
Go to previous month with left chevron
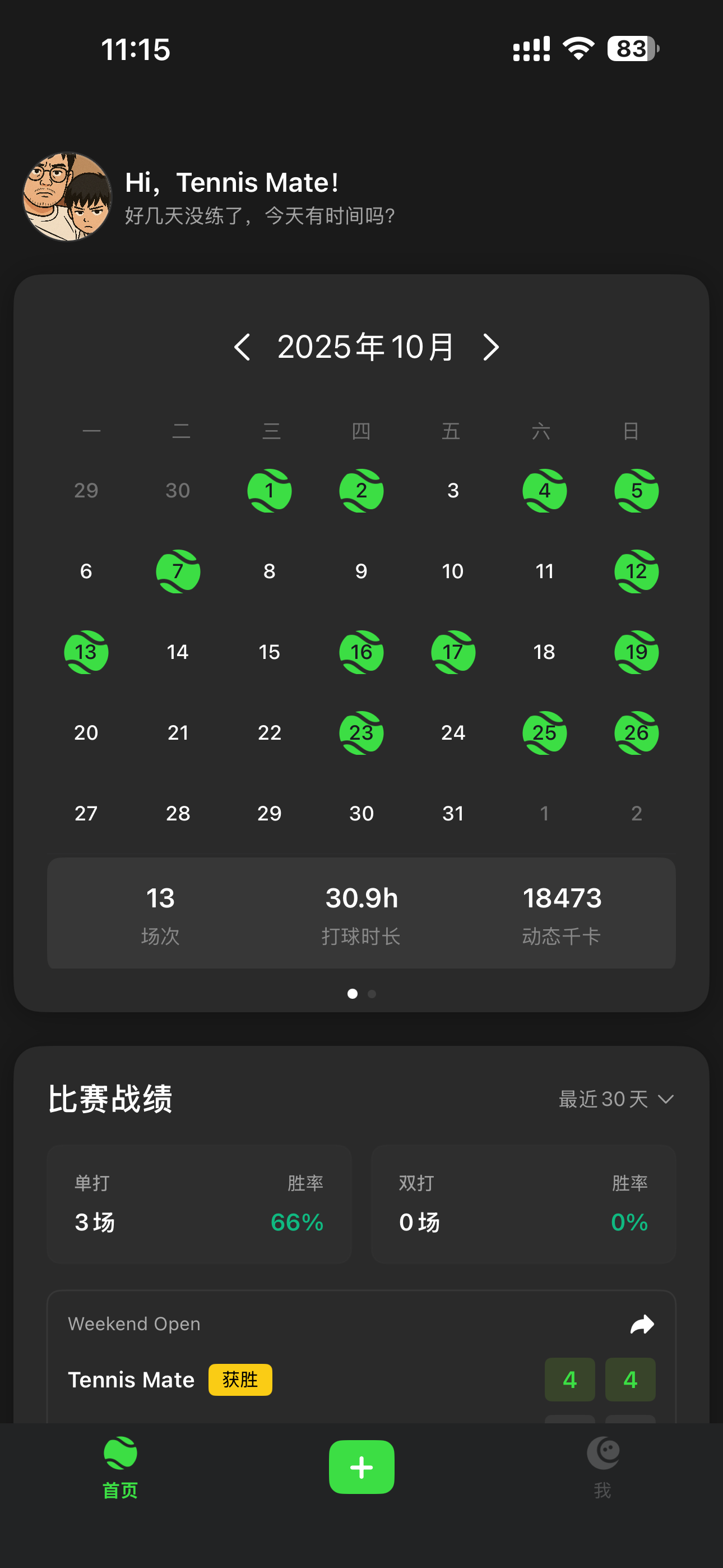(243, 347)
